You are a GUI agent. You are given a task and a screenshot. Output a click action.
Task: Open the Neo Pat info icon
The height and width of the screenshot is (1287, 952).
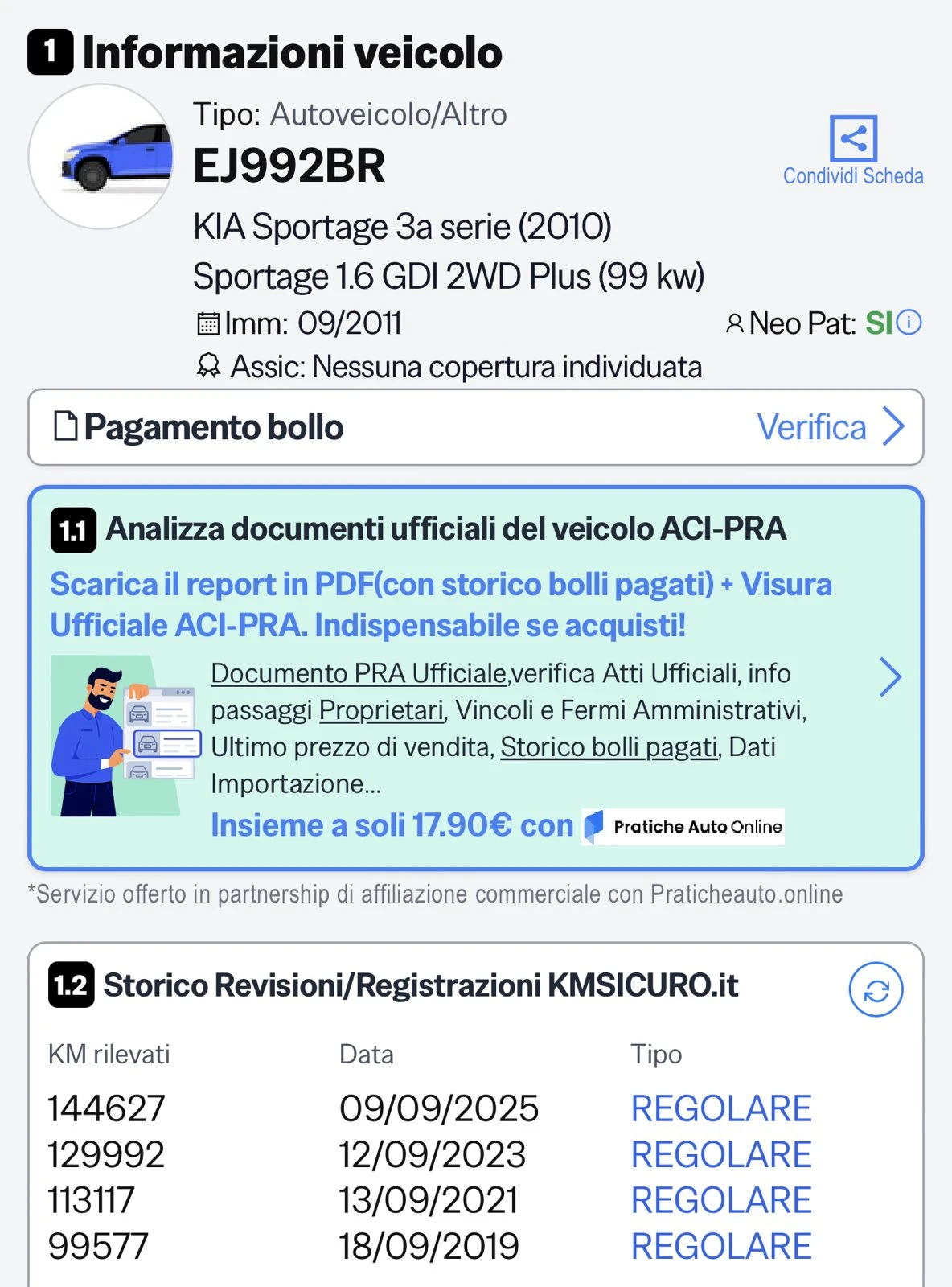pyautogui.click(x=909, y=323)
